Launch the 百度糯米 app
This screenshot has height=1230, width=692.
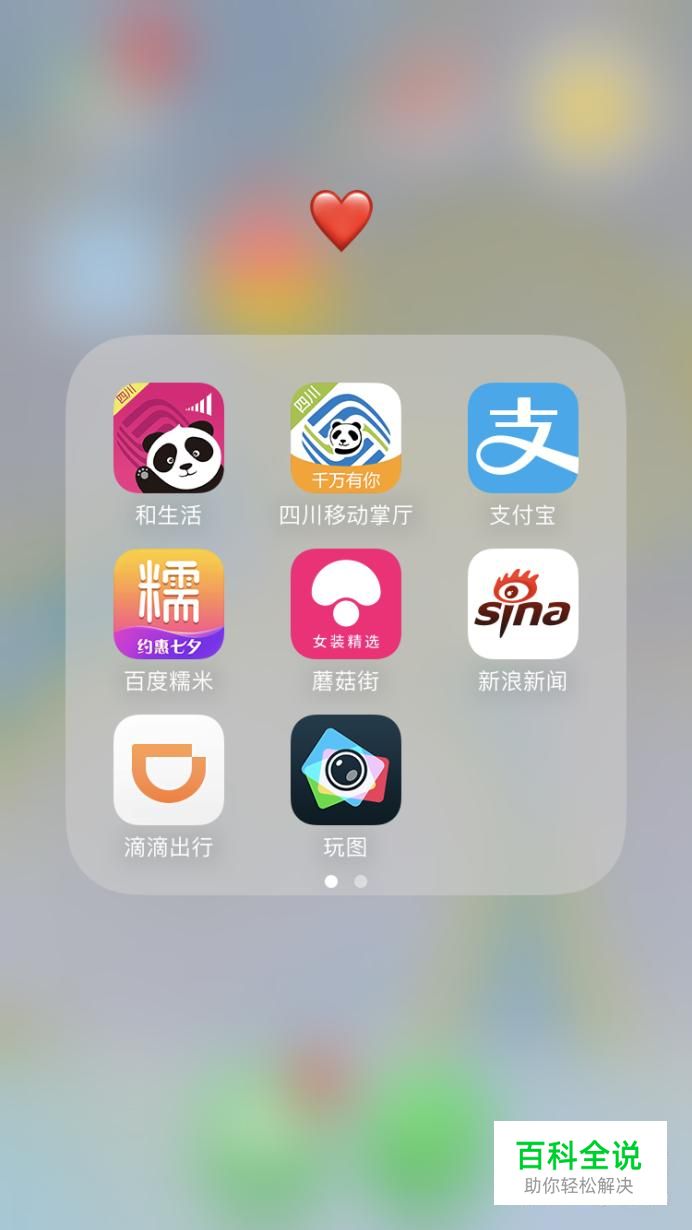pyautogui.click(x=169, y=604)
